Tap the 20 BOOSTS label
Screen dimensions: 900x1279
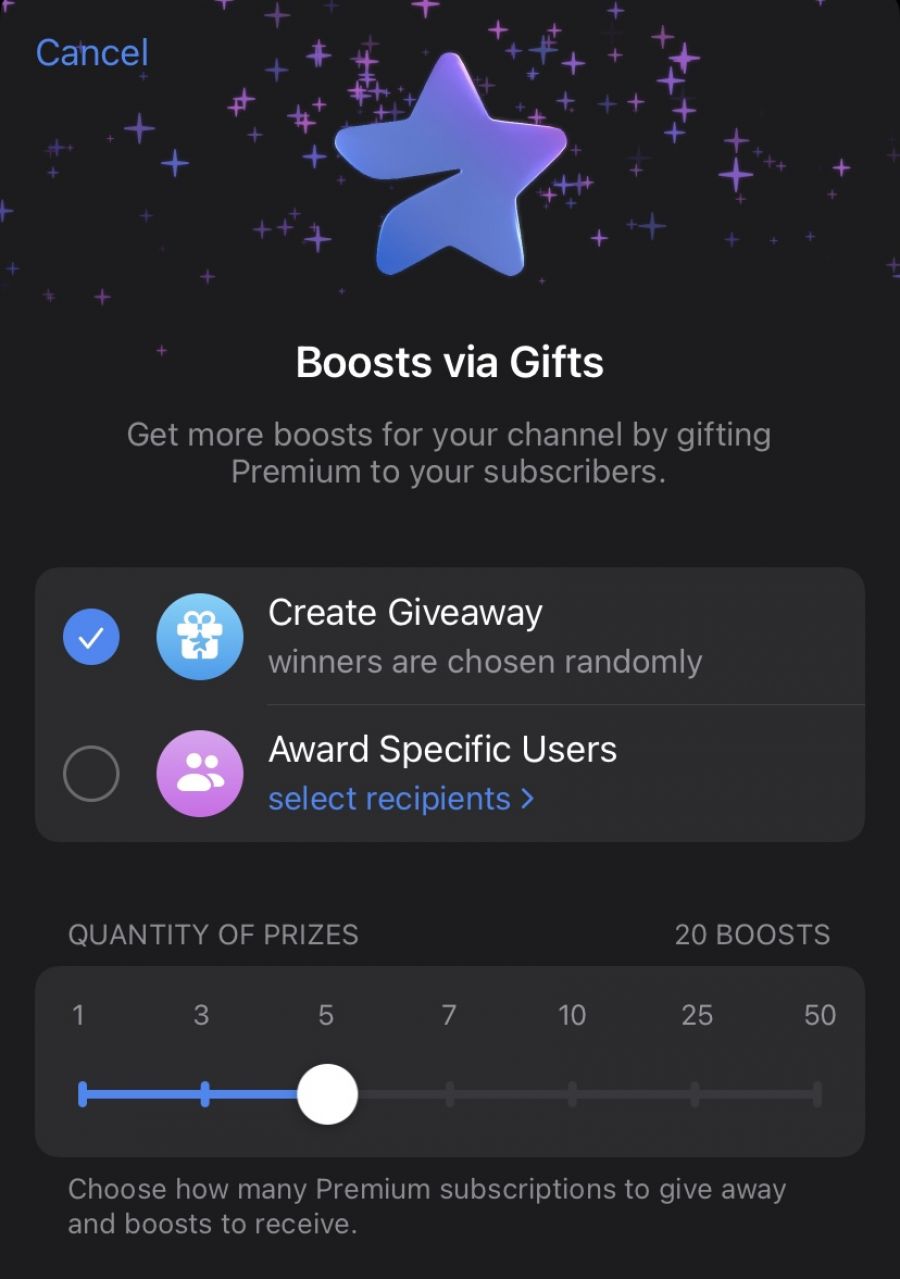coord(751,935)
